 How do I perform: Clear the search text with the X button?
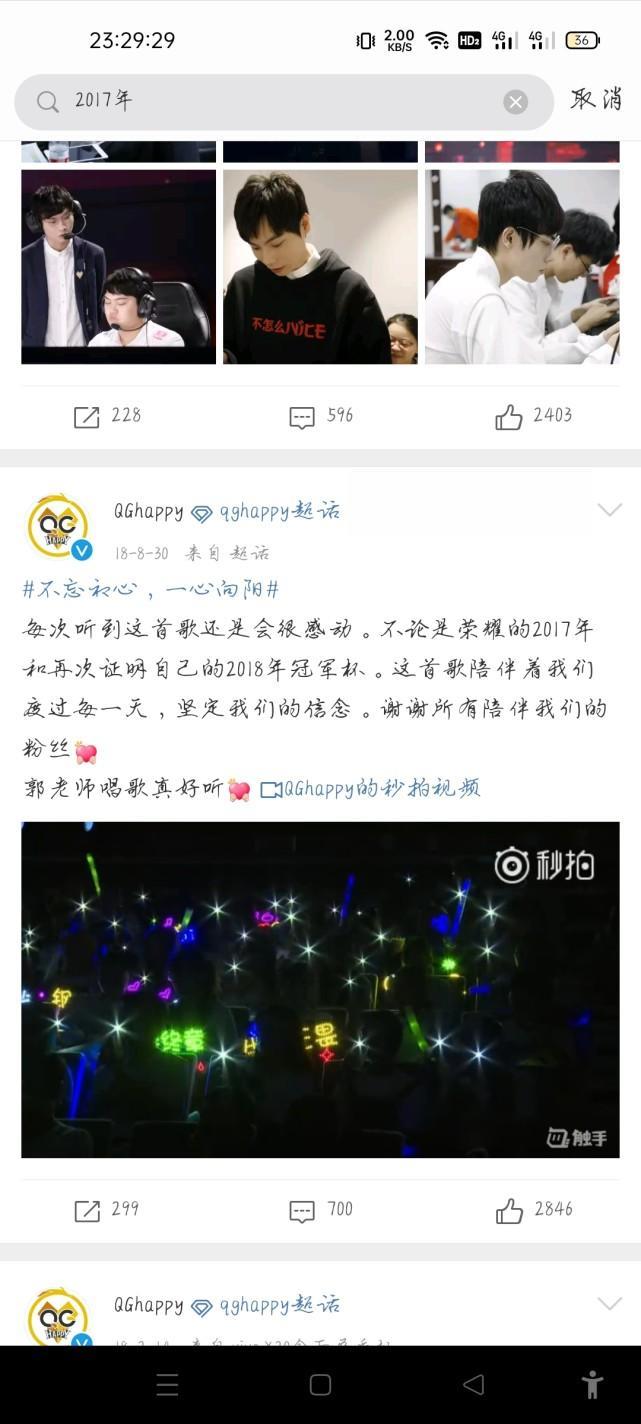(515, 101)
